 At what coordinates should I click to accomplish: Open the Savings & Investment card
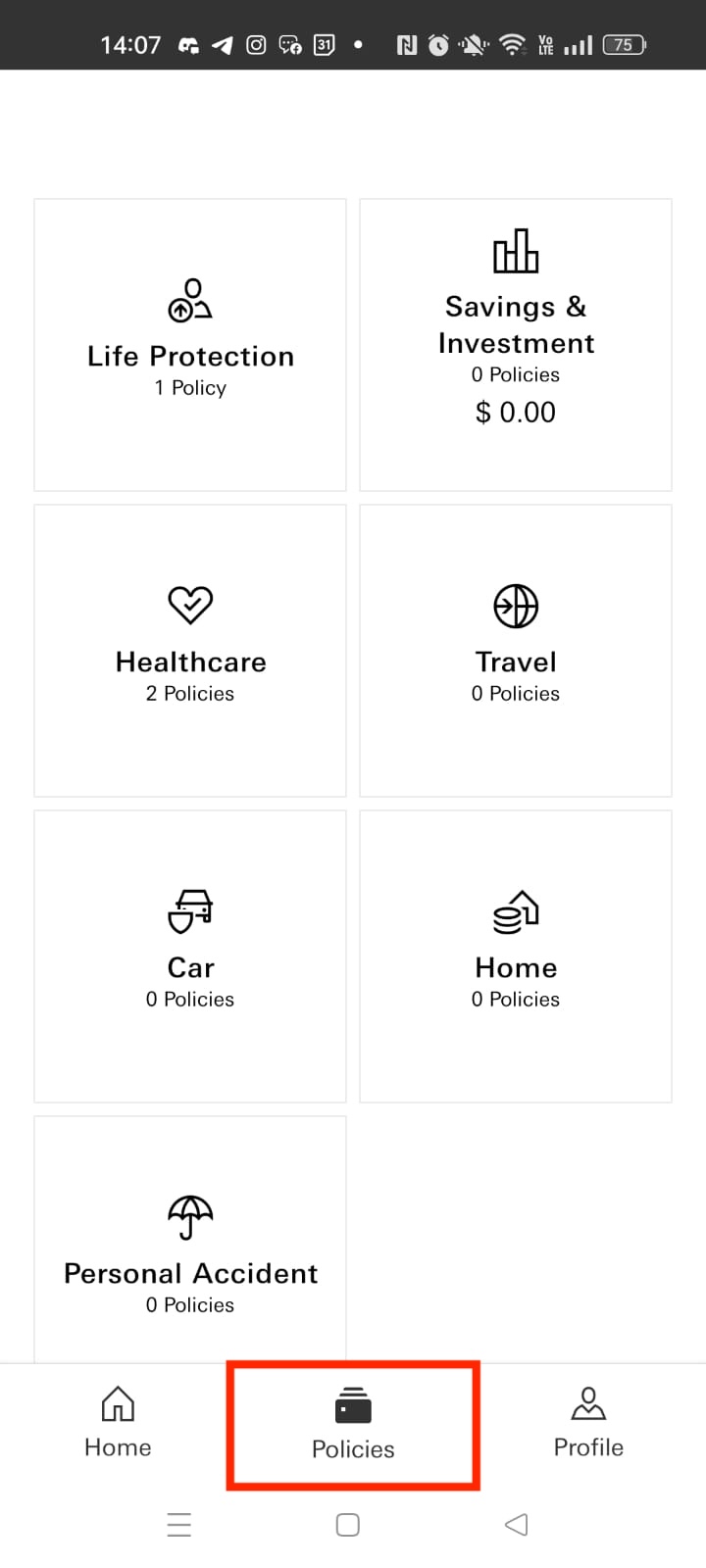(516, 345)
